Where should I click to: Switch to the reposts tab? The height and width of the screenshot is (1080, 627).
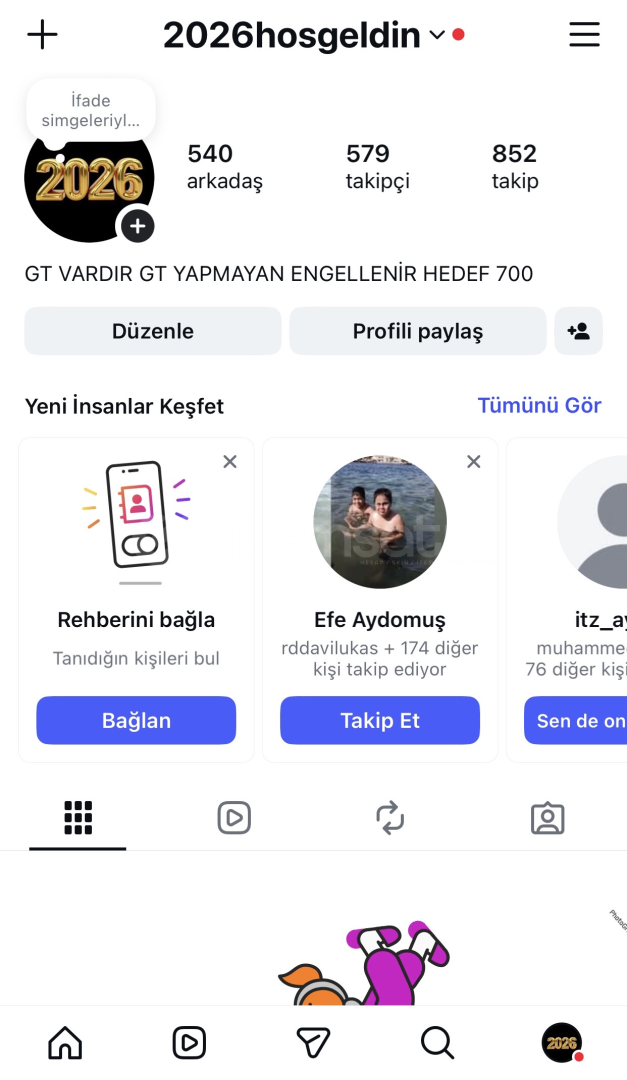[390, 818]
